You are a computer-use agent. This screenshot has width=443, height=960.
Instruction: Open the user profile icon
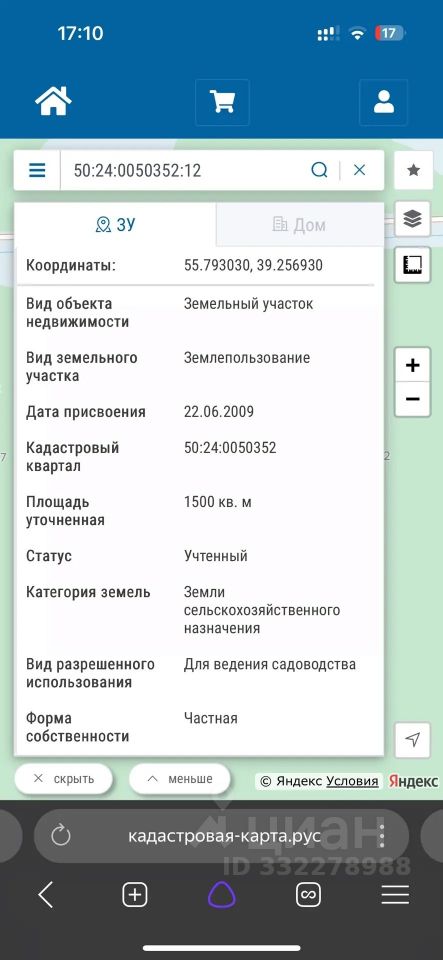pos(384,102)
